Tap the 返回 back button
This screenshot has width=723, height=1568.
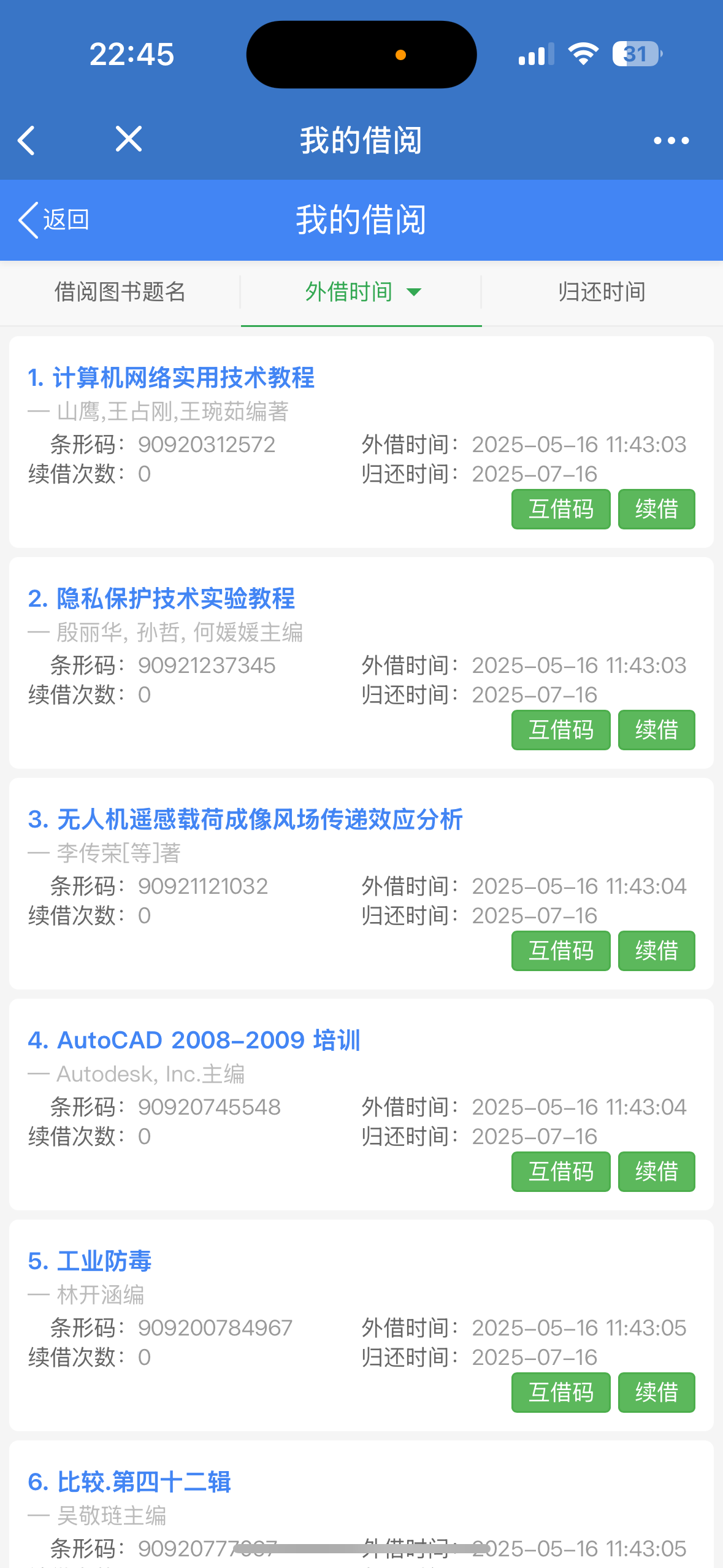click(x=54, y=220)
